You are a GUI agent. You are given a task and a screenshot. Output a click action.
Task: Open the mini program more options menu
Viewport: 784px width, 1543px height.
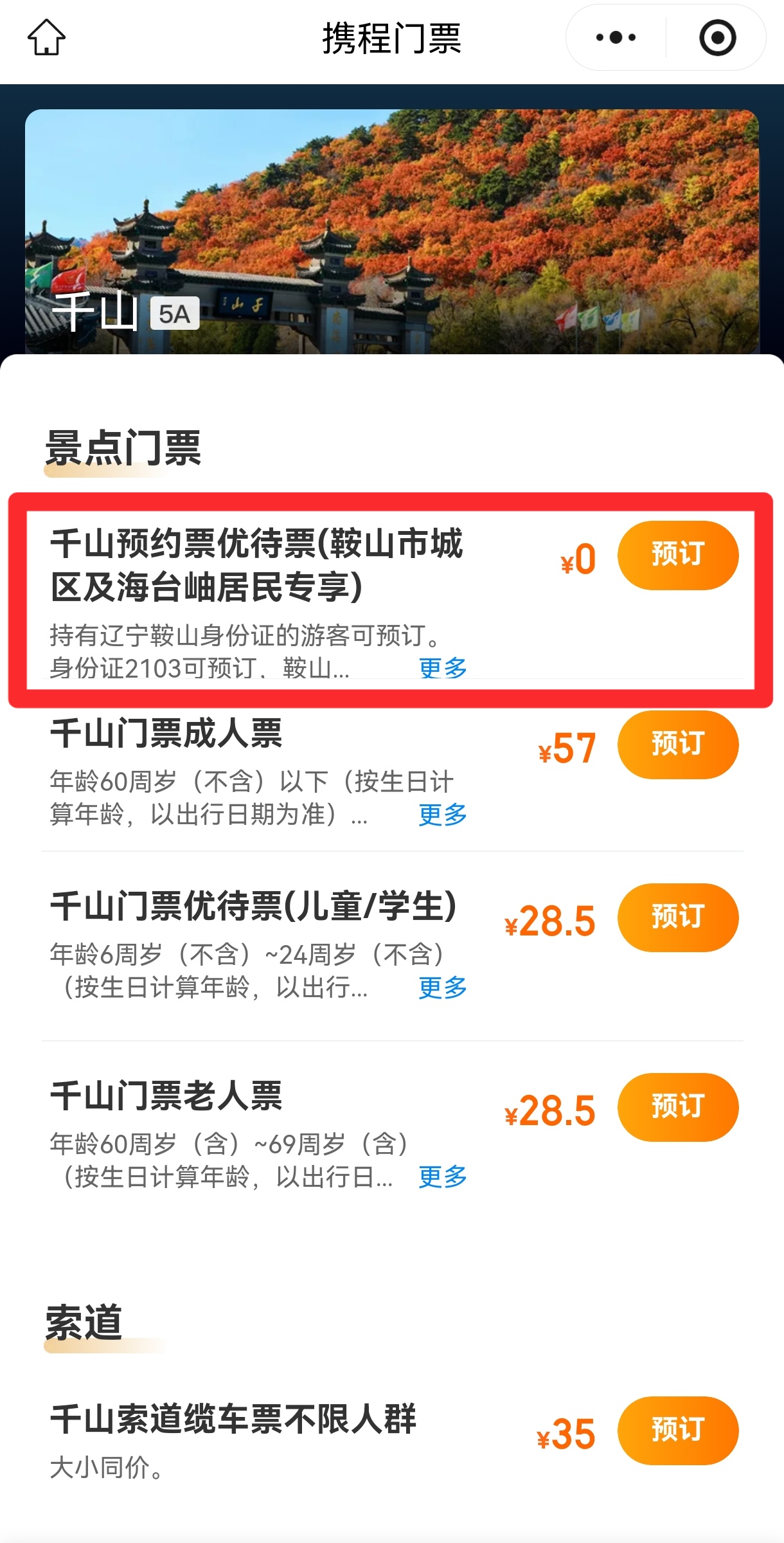(x=616, y=37)
